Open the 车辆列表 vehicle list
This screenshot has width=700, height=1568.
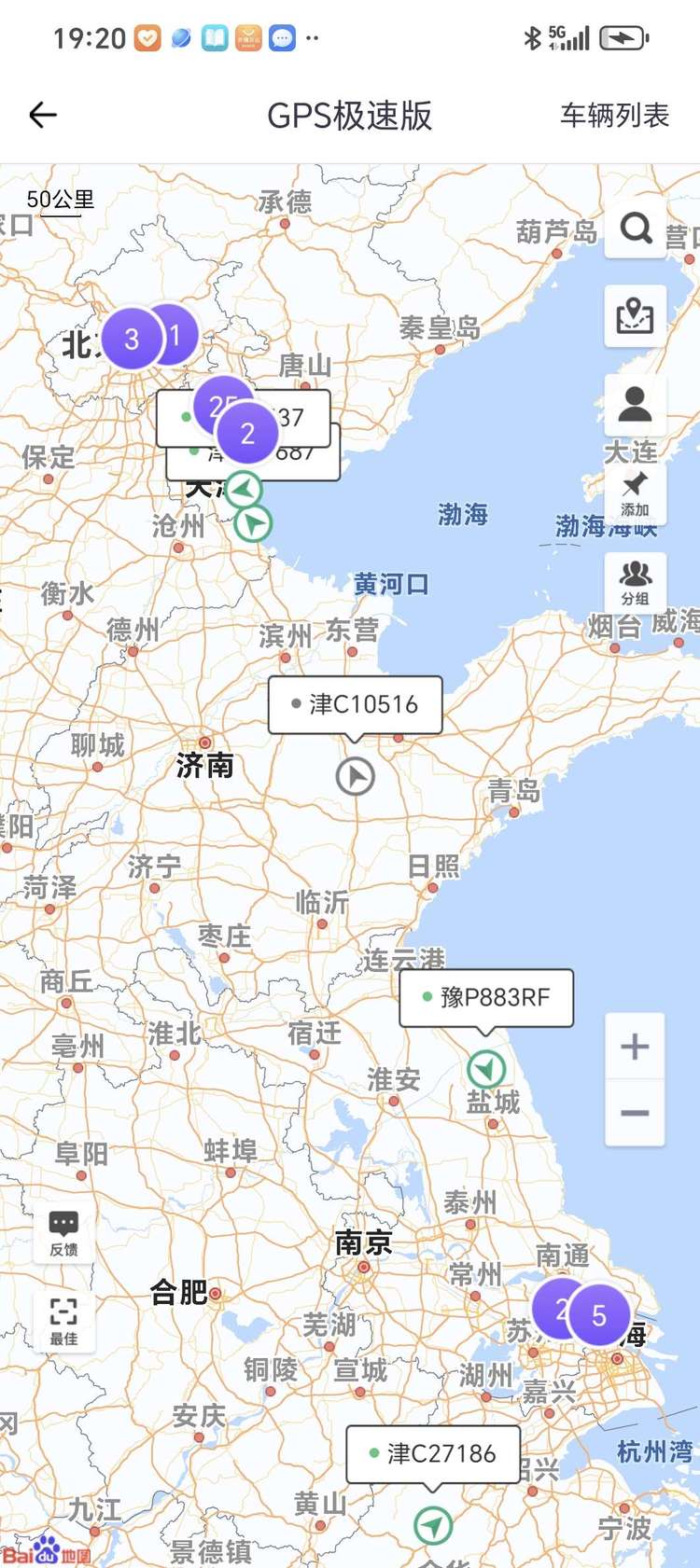614,116
